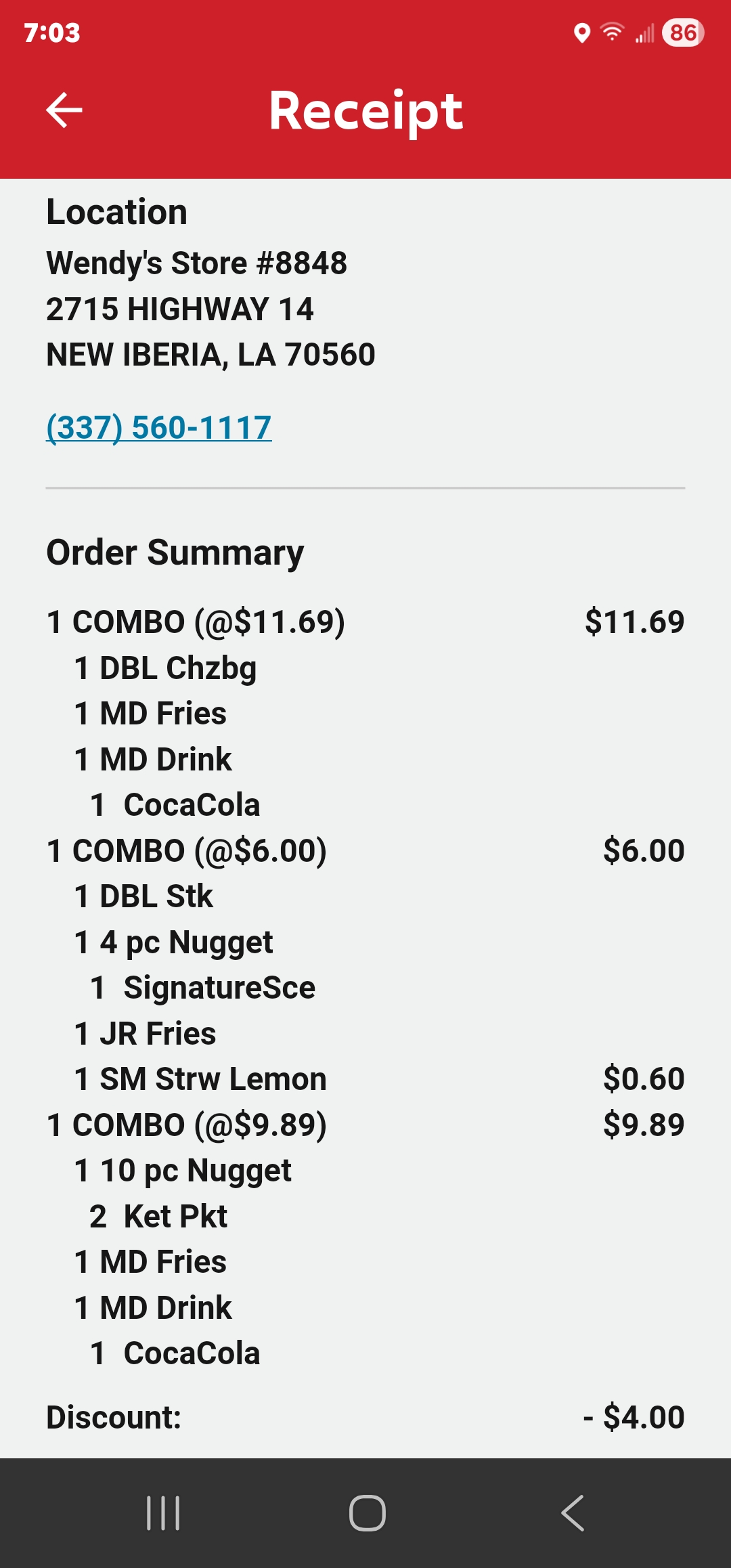Tap the system back button
Image resolution: width=731 pixels, height=1568 pixels.
(x=573, y=1513)
